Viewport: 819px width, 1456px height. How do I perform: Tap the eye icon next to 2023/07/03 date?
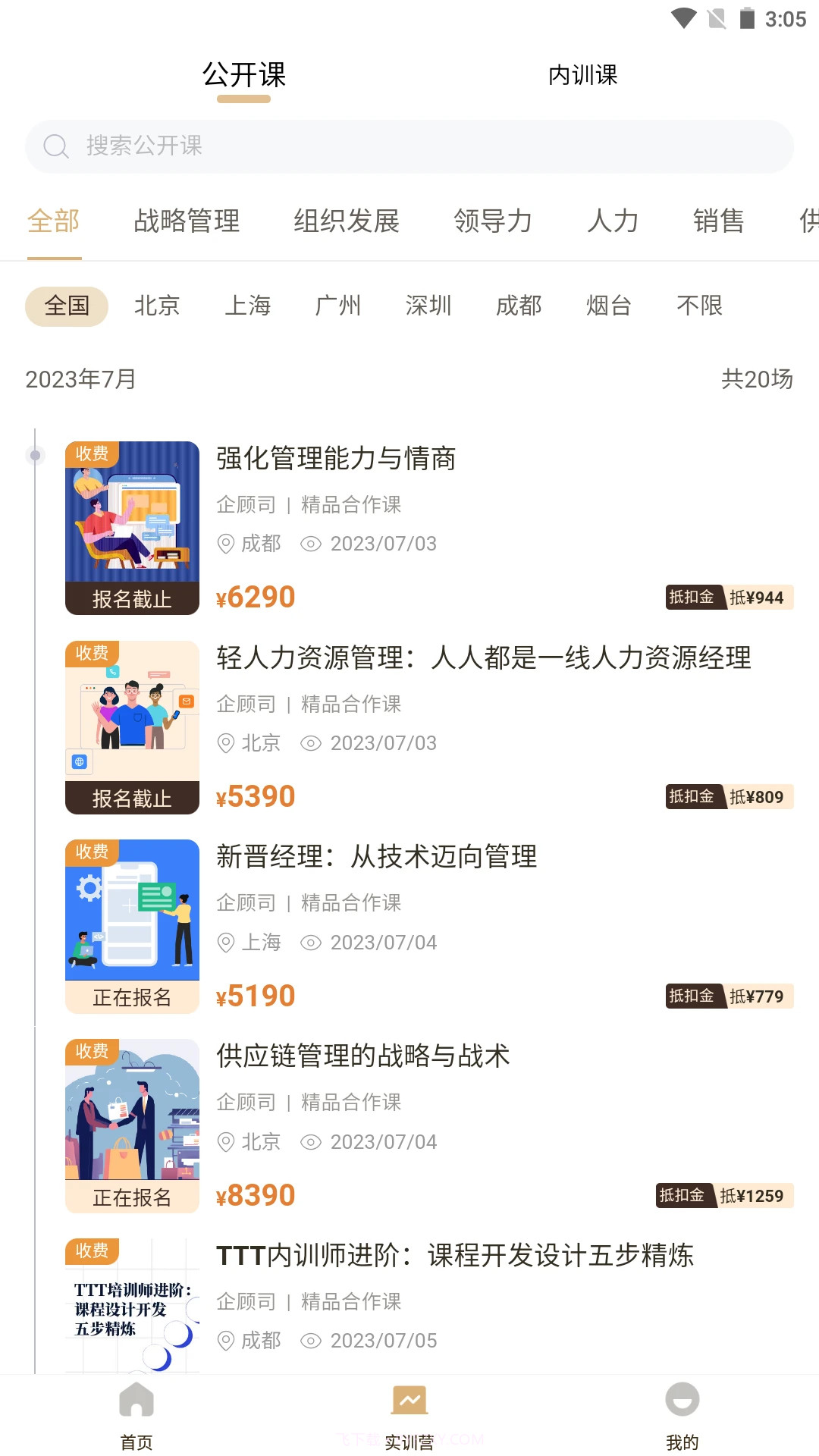click(311, 544)
